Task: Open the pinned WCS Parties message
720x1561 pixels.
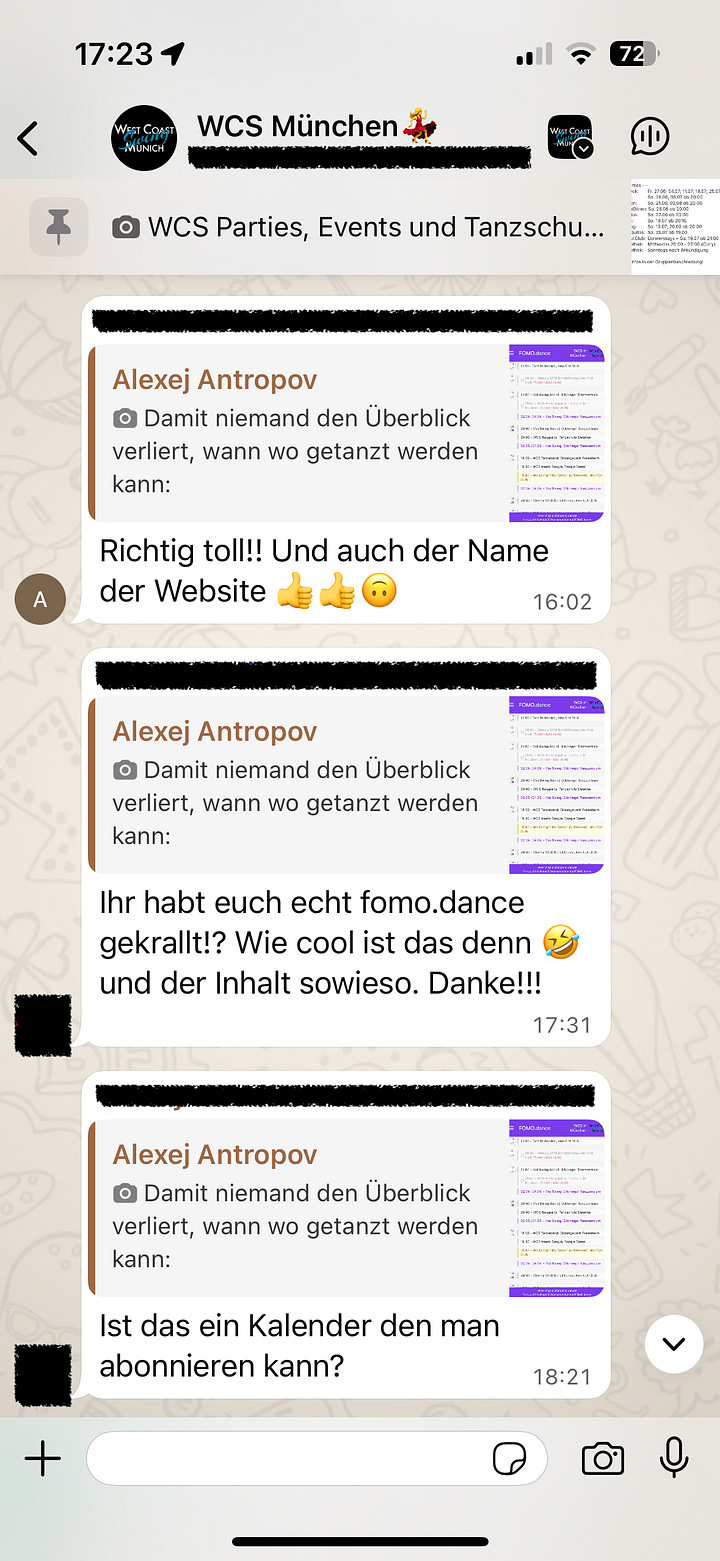Action: [x=360, y=227]
